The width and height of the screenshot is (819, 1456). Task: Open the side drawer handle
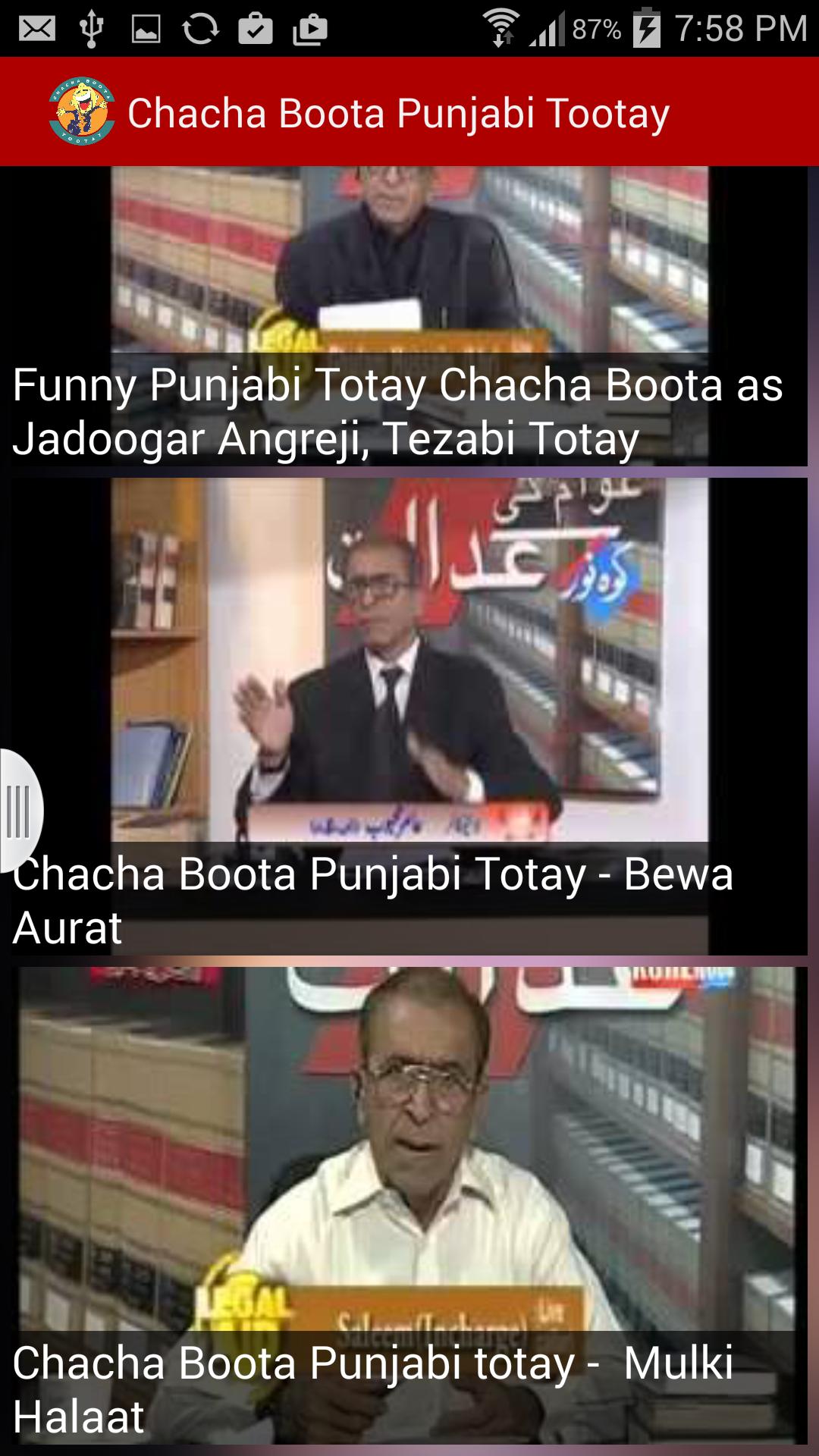pyautogui.click(x=20, y=811)
